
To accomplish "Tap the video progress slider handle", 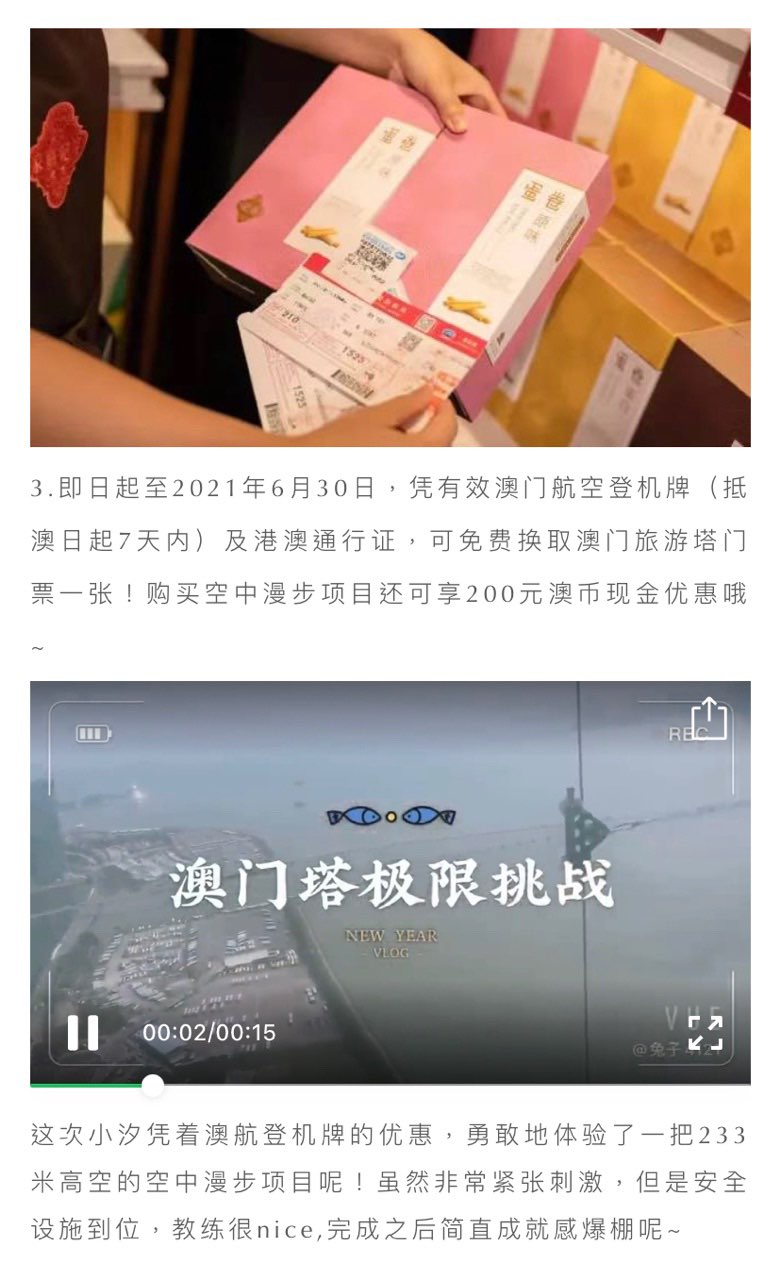I will 152,1085.
